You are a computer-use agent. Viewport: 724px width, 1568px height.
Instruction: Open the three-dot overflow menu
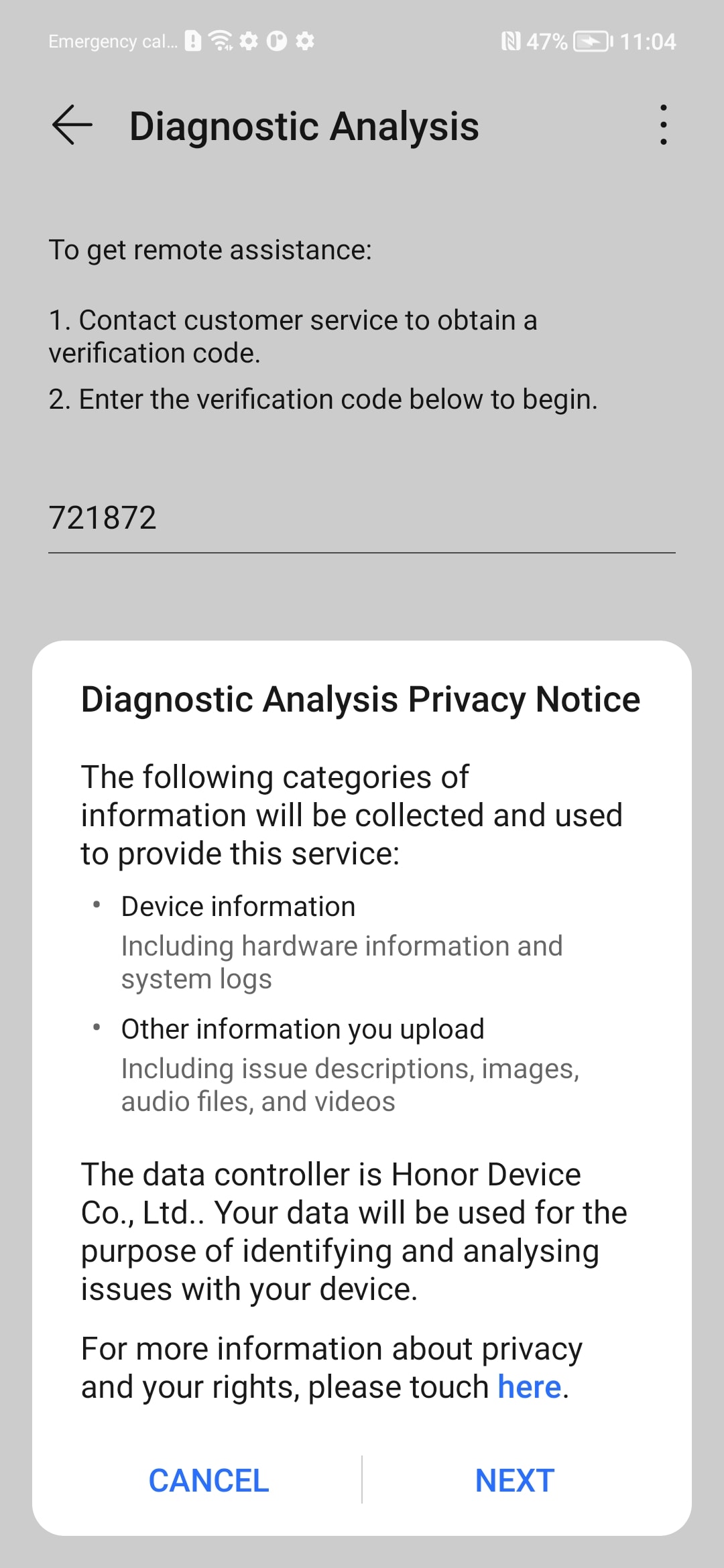point(663,125)
